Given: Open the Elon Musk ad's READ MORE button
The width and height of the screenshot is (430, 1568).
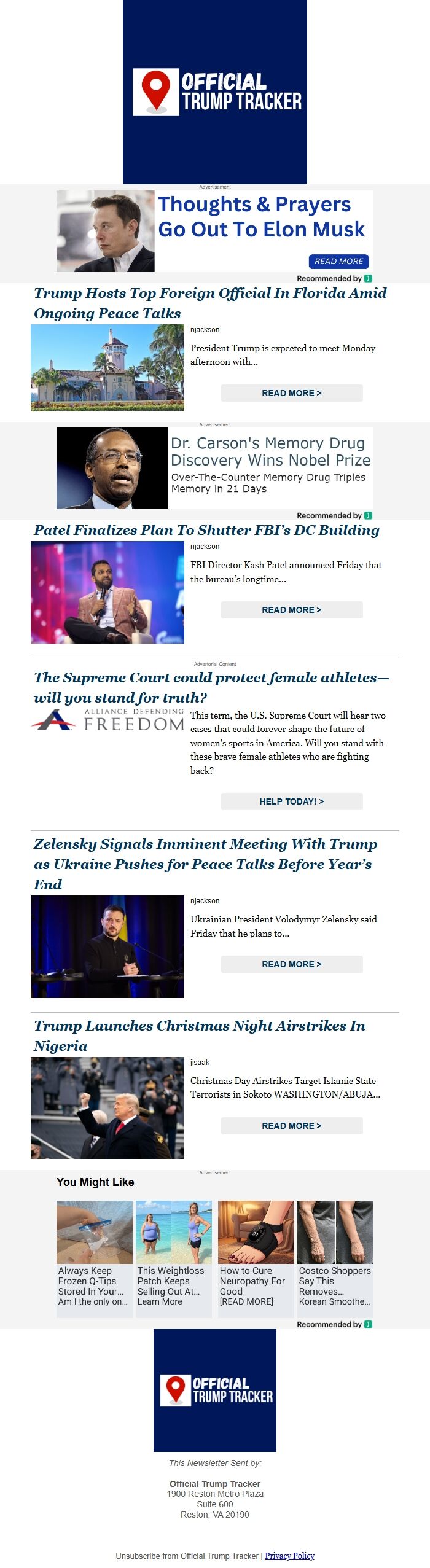Looking at the screenshot, I should (x=338, y=261).
